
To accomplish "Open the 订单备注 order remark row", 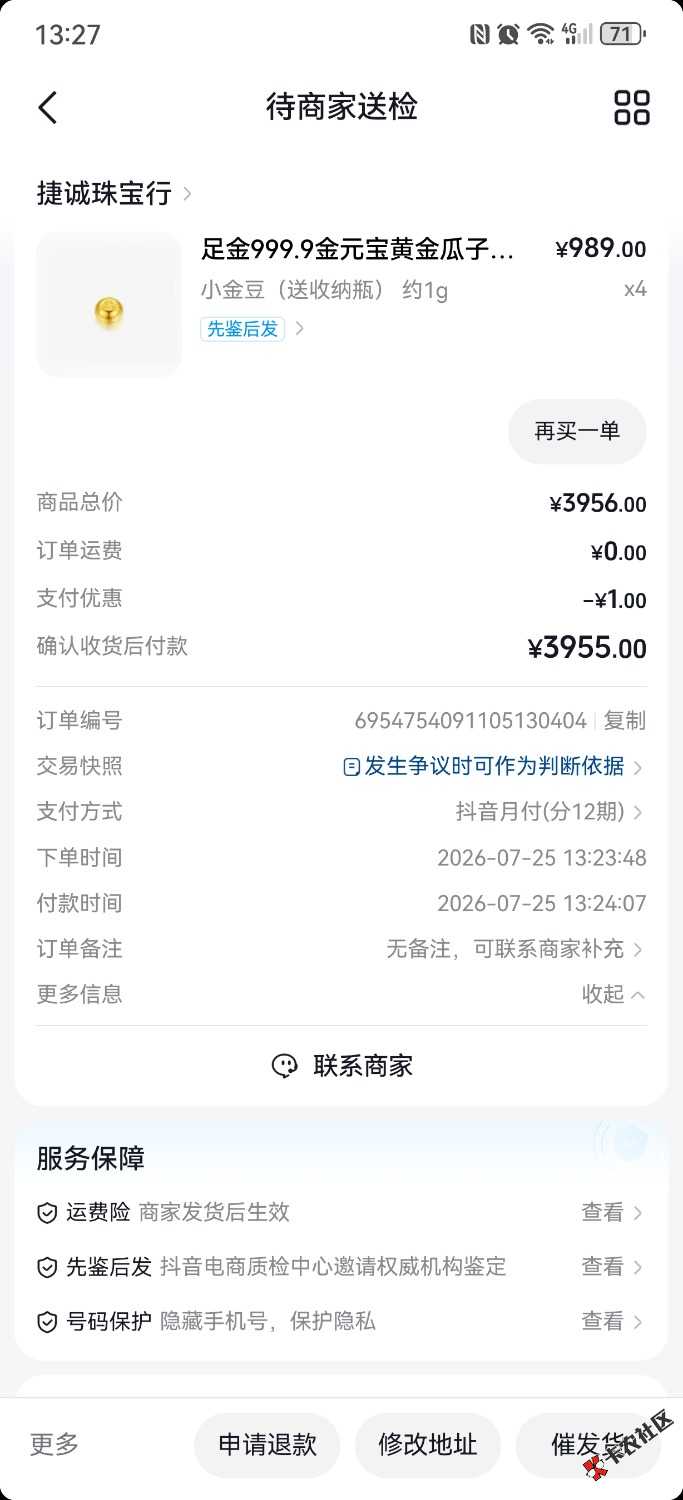I will (x=341, y=949).
